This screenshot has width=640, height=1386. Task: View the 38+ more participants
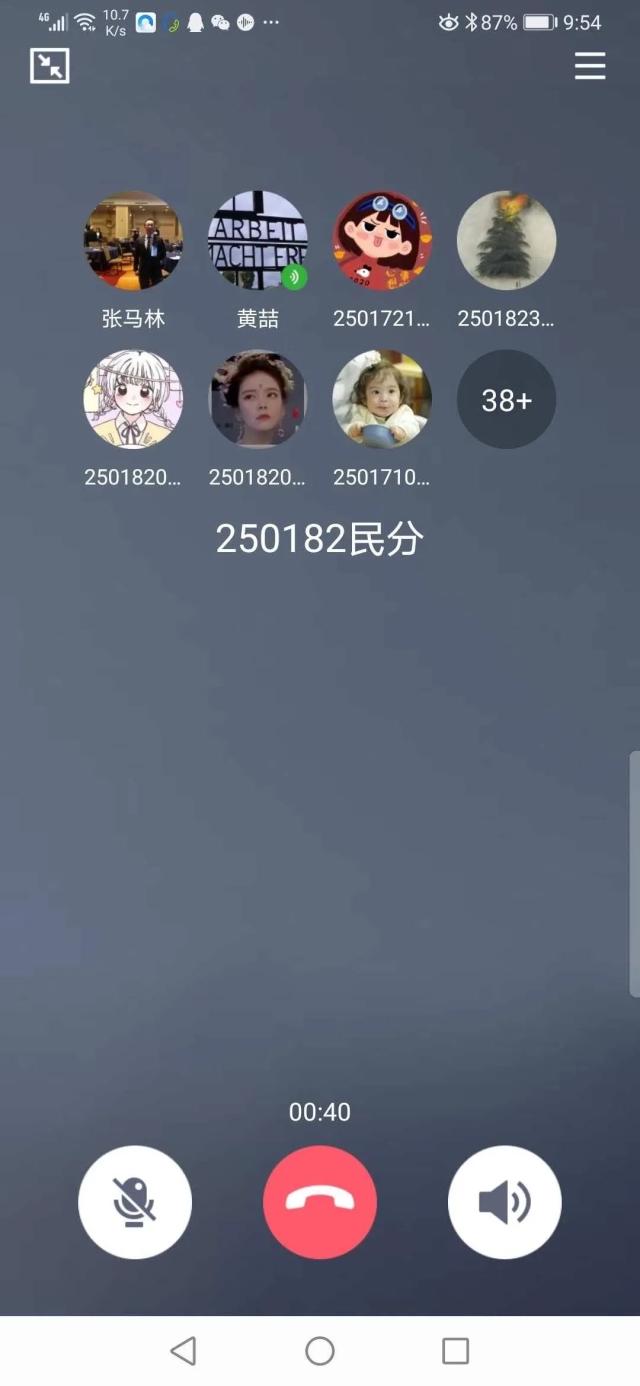pos(506,400)
